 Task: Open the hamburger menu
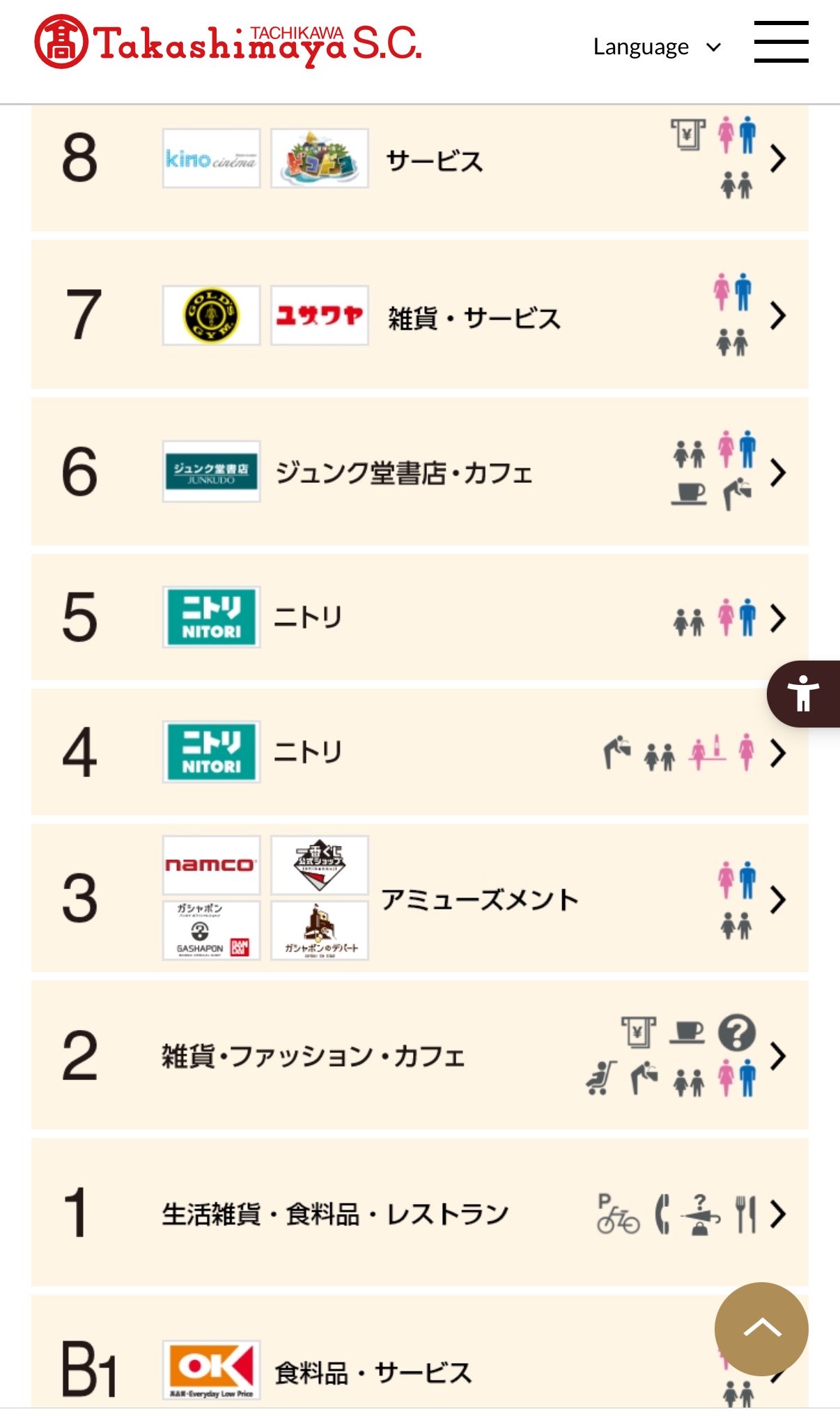click(x=781, y=42)
